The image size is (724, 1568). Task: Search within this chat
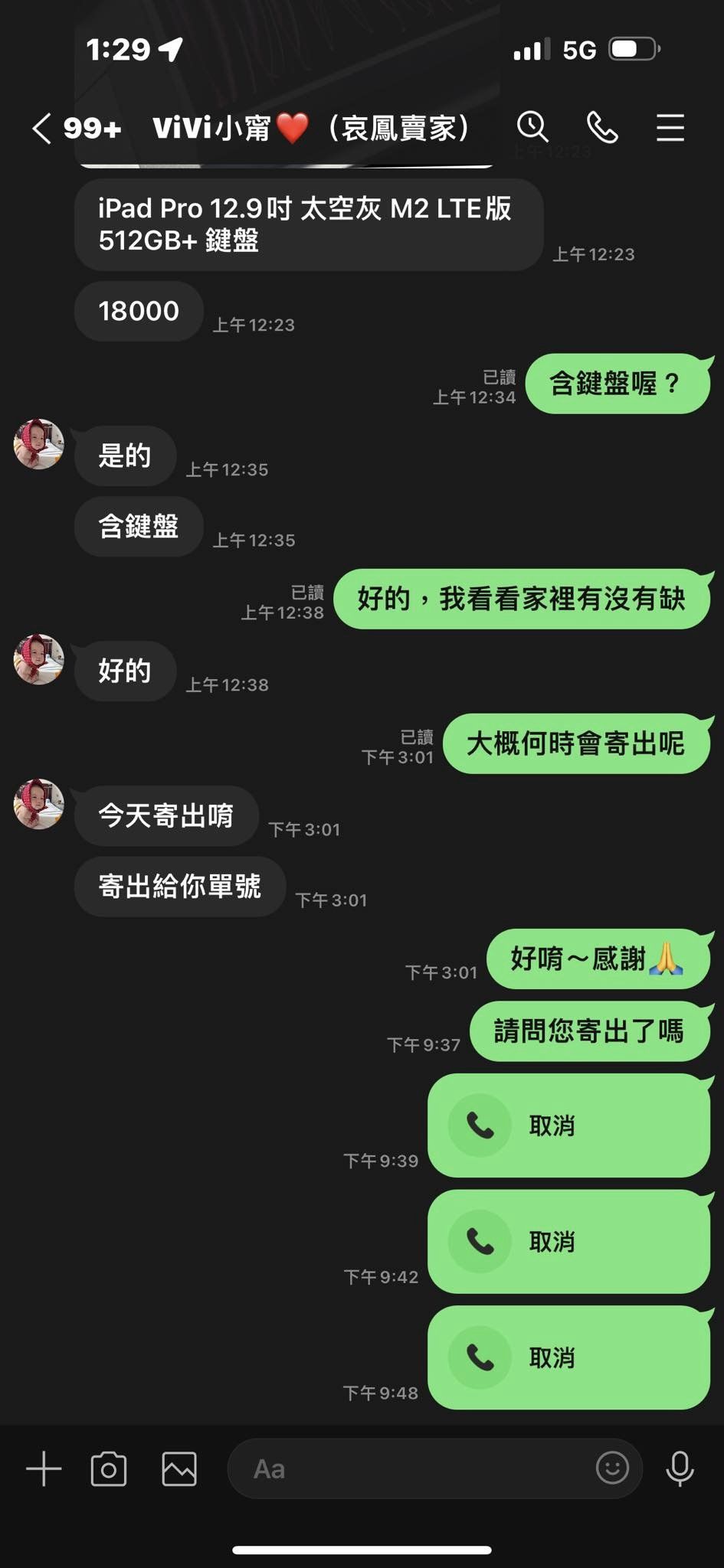tap(532, 127)
